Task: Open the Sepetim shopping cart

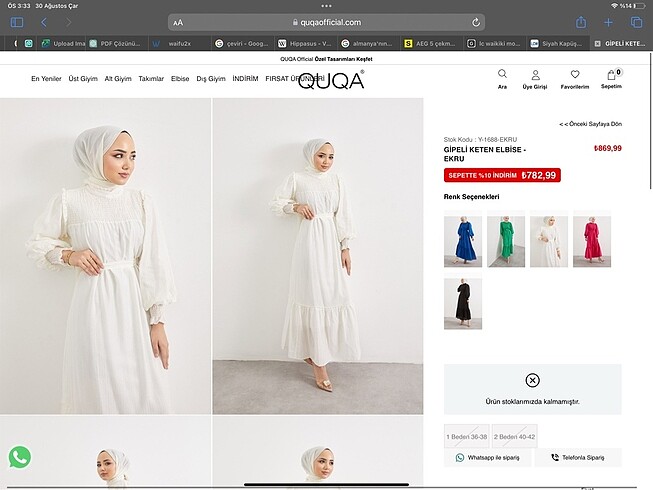Action: (611, 79)
